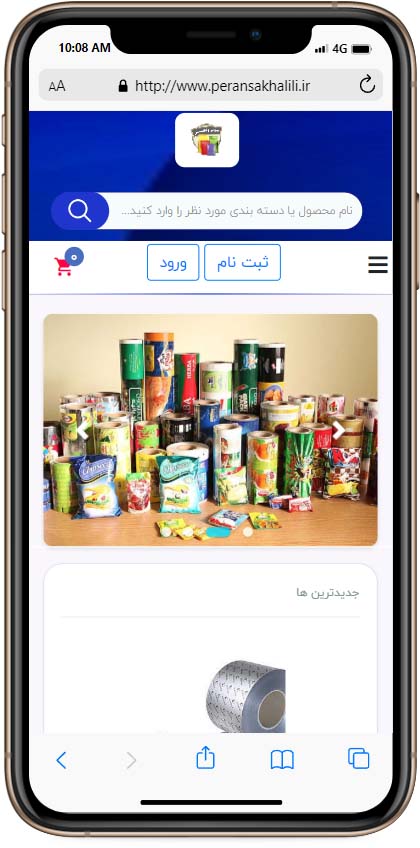Tap the ورود login button
Image resolution: width=420 pixels, height=848 pixels.
[173, 263]
